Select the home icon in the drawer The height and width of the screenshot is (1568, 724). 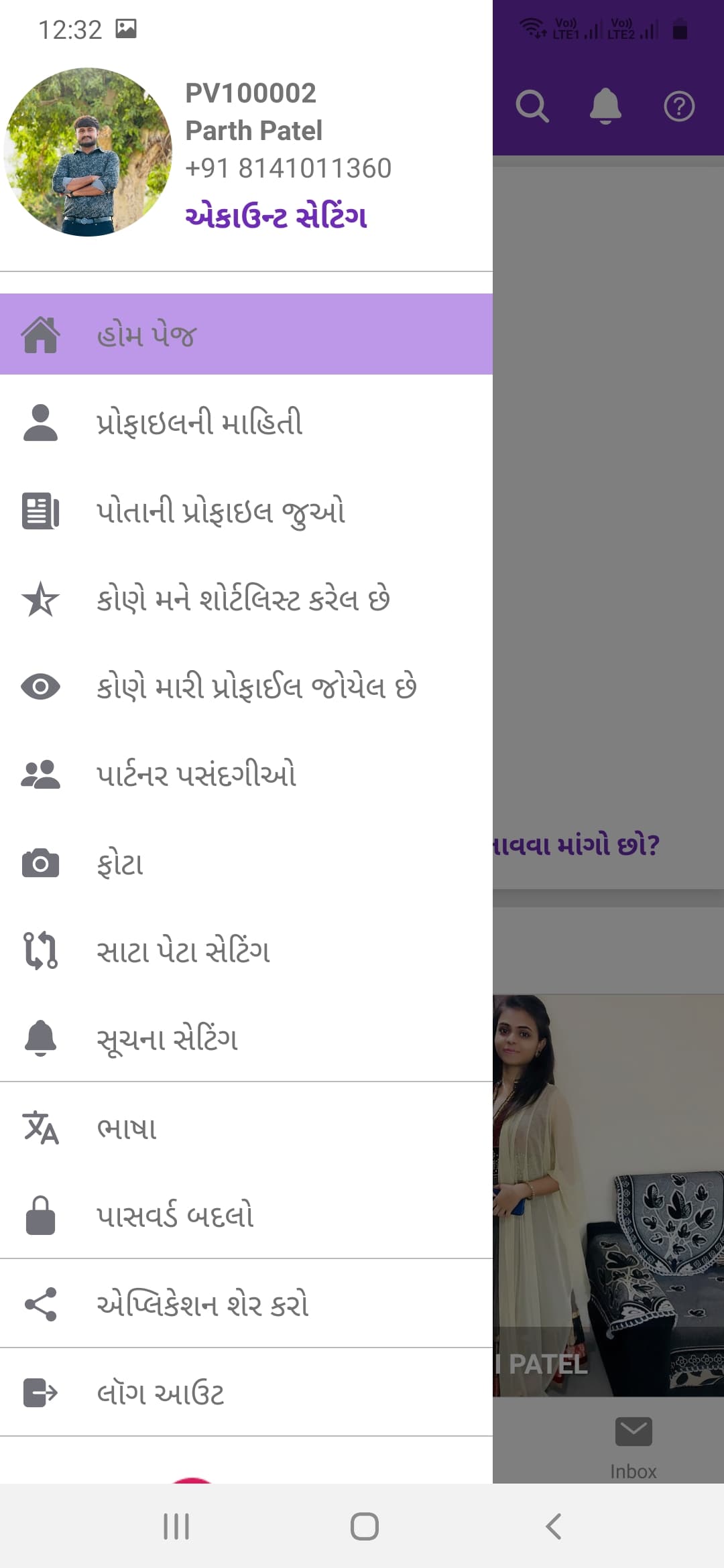click(x=40, y=335)
